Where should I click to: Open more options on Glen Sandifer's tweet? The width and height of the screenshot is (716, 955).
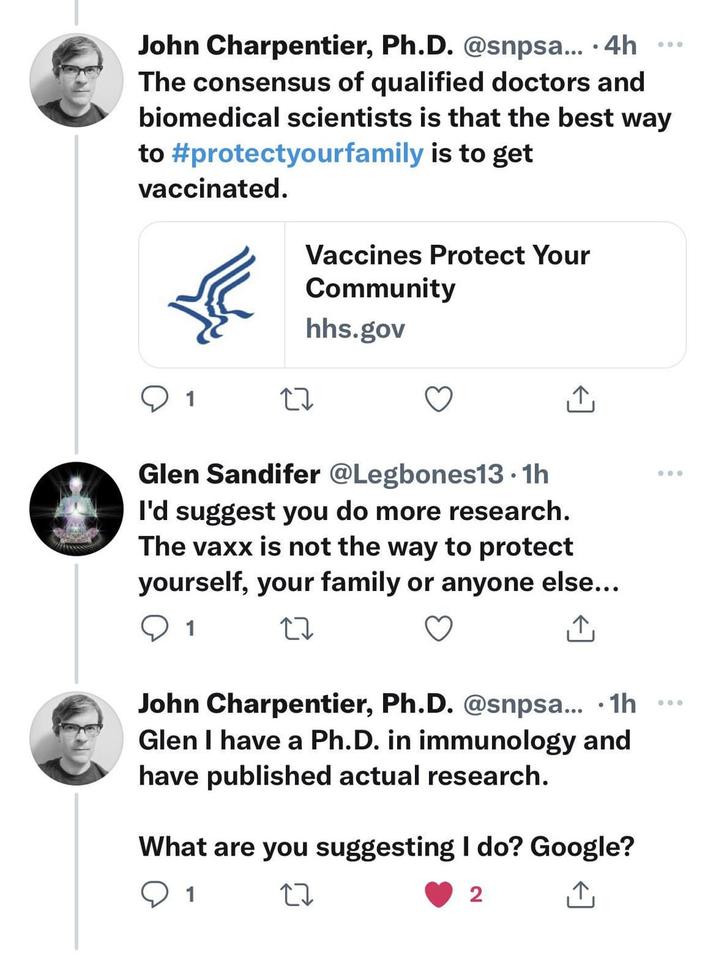coord(669,473)
